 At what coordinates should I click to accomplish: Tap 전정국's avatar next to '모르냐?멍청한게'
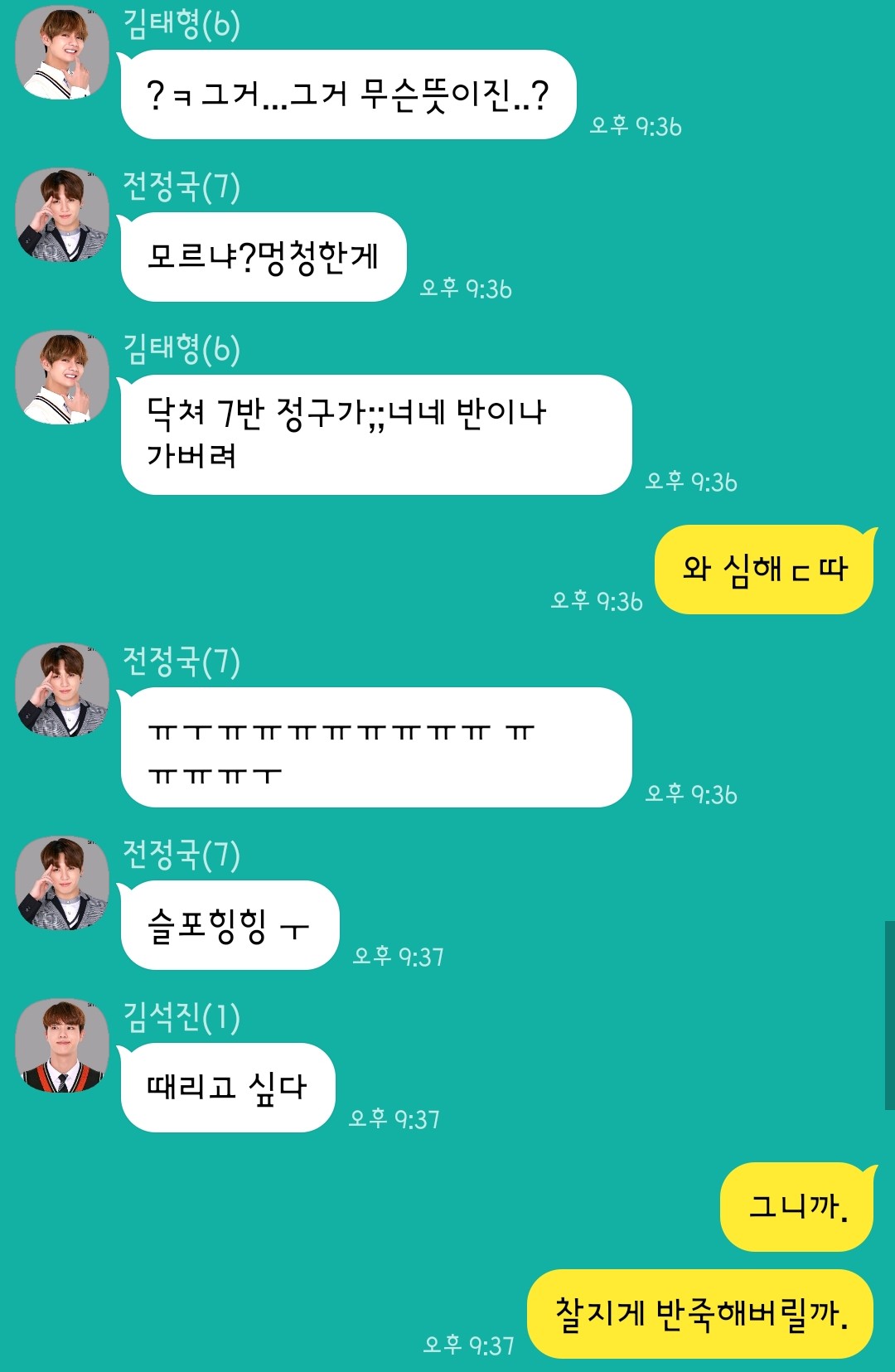pyautogui.click(x=62, y=216)
